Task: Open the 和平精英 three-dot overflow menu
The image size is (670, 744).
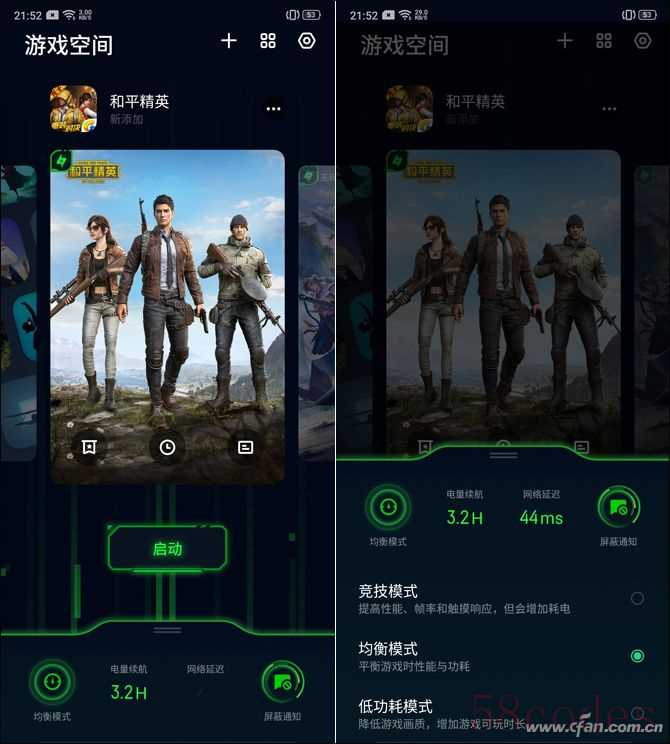Action: [274, 109]
